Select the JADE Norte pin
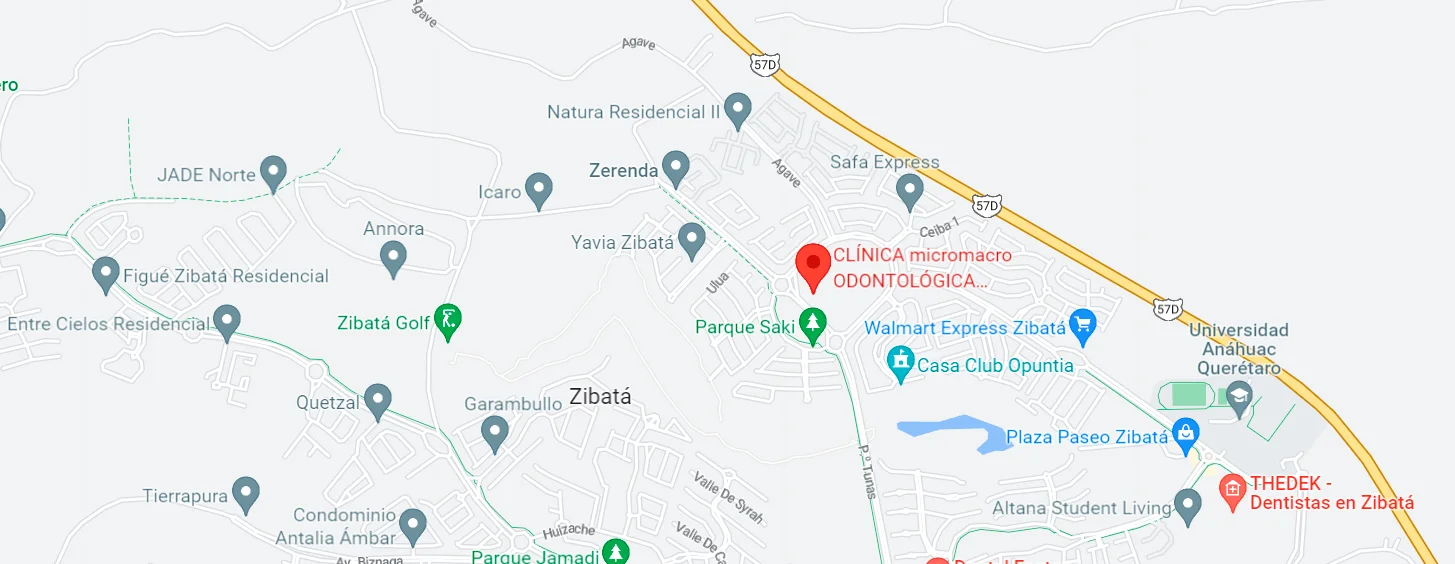 pos(273,172)
